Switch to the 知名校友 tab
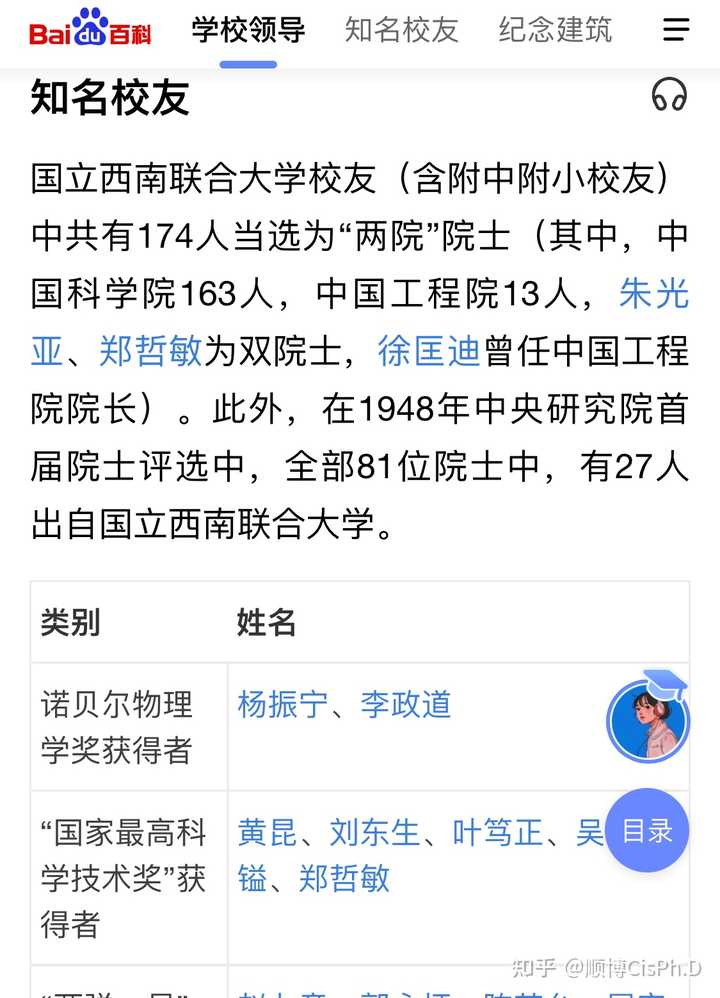 (x=401, y=30)
